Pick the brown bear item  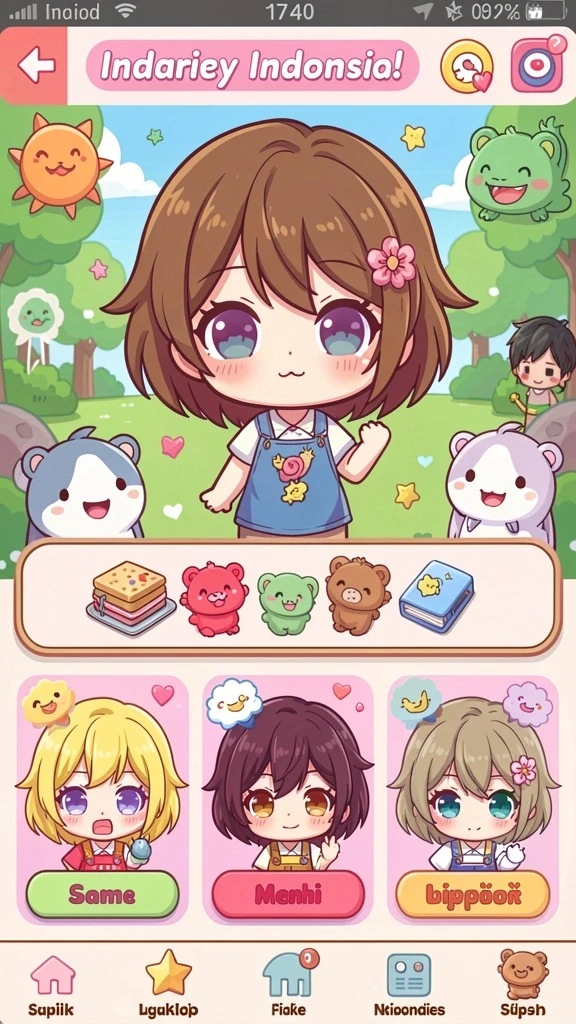(x=358, y=594)
